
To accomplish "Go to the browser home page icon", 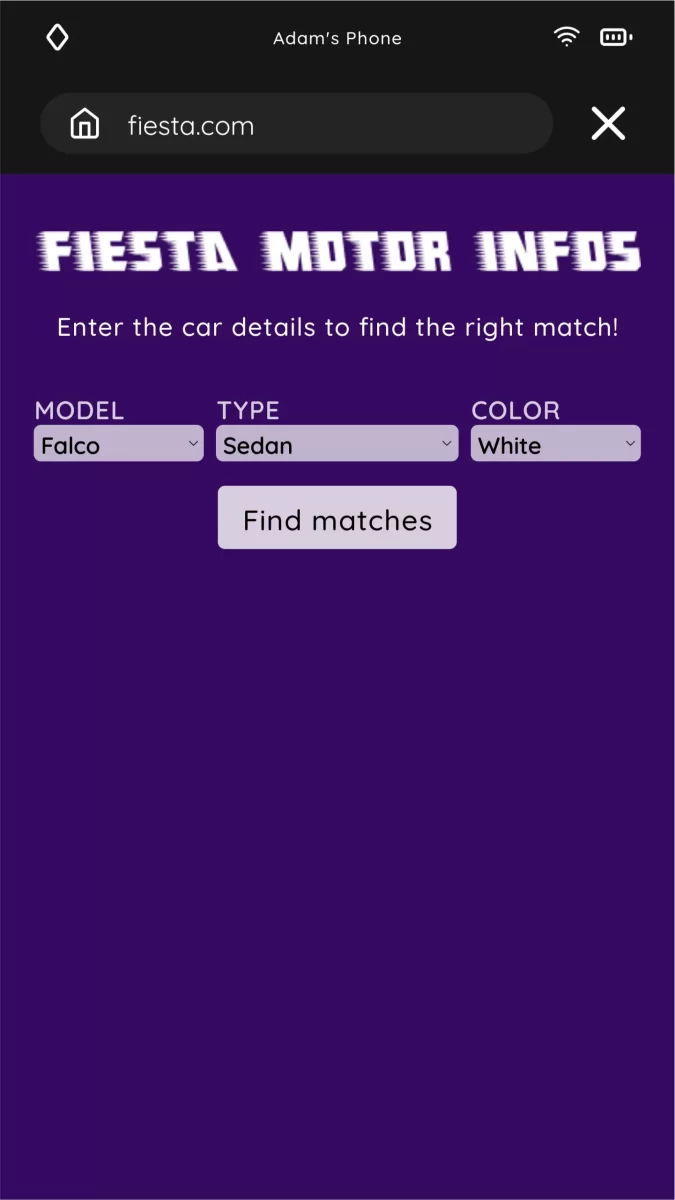I will [x=85, y=125].
